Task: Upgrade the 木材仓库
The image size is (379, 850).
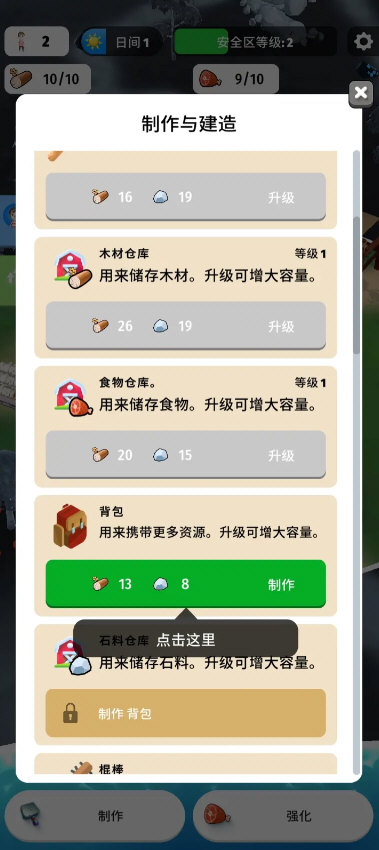Action: pyautogui.click(x=185, y=326)
